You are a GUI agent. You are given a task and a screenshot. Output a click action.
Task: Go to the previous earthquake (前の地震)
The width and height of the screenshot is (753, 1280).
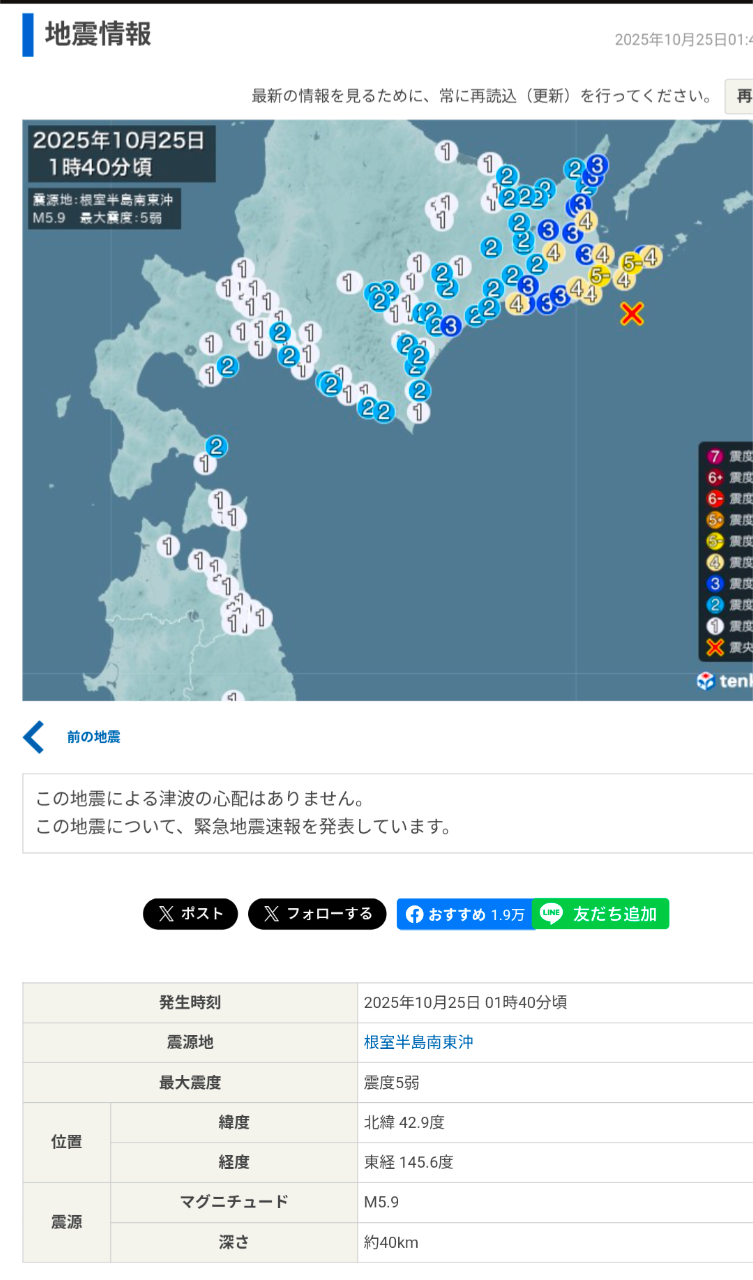click(x=92, y=737)
